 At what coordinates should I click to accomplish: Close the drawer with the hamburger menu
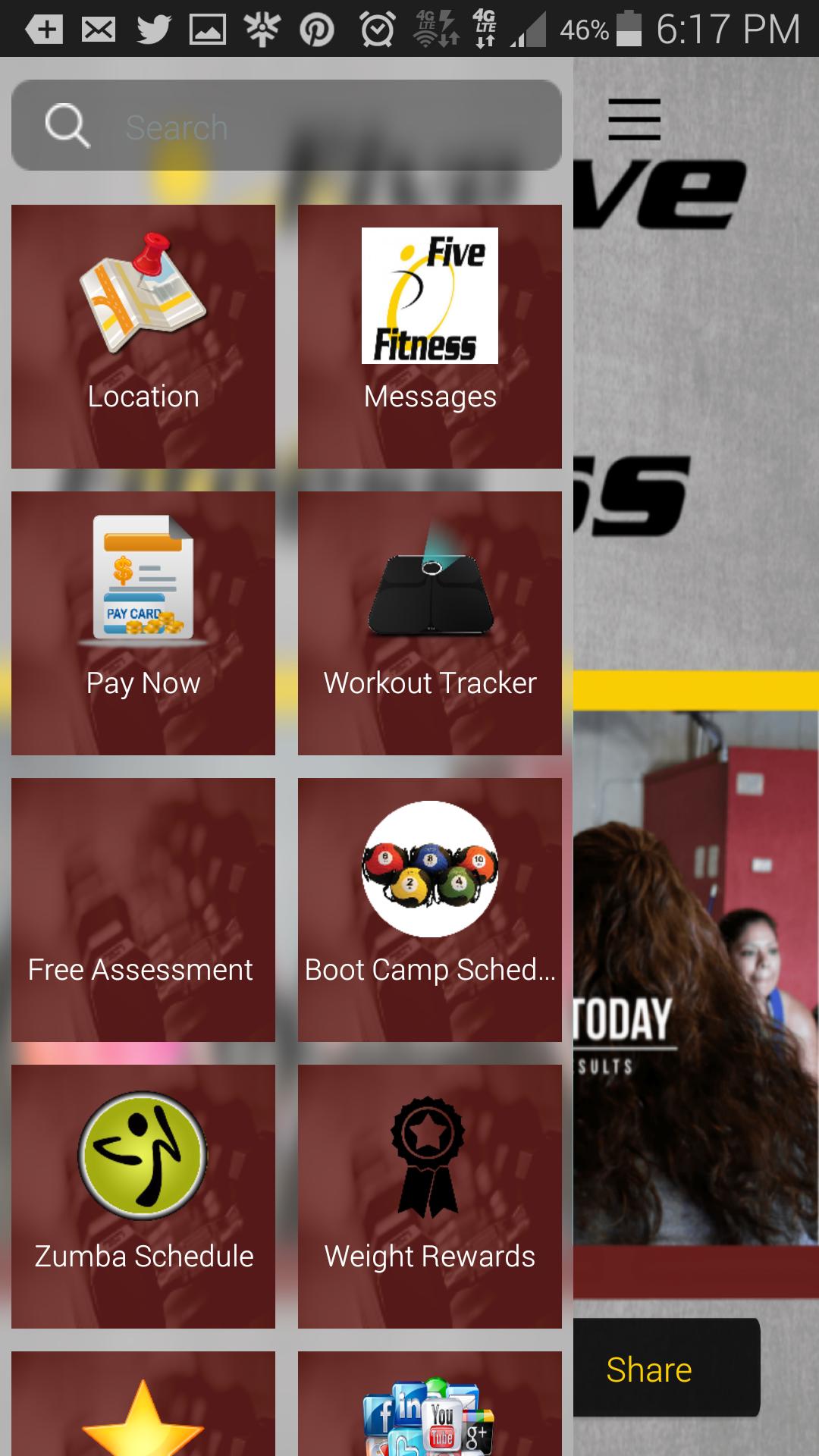point(634,119)
